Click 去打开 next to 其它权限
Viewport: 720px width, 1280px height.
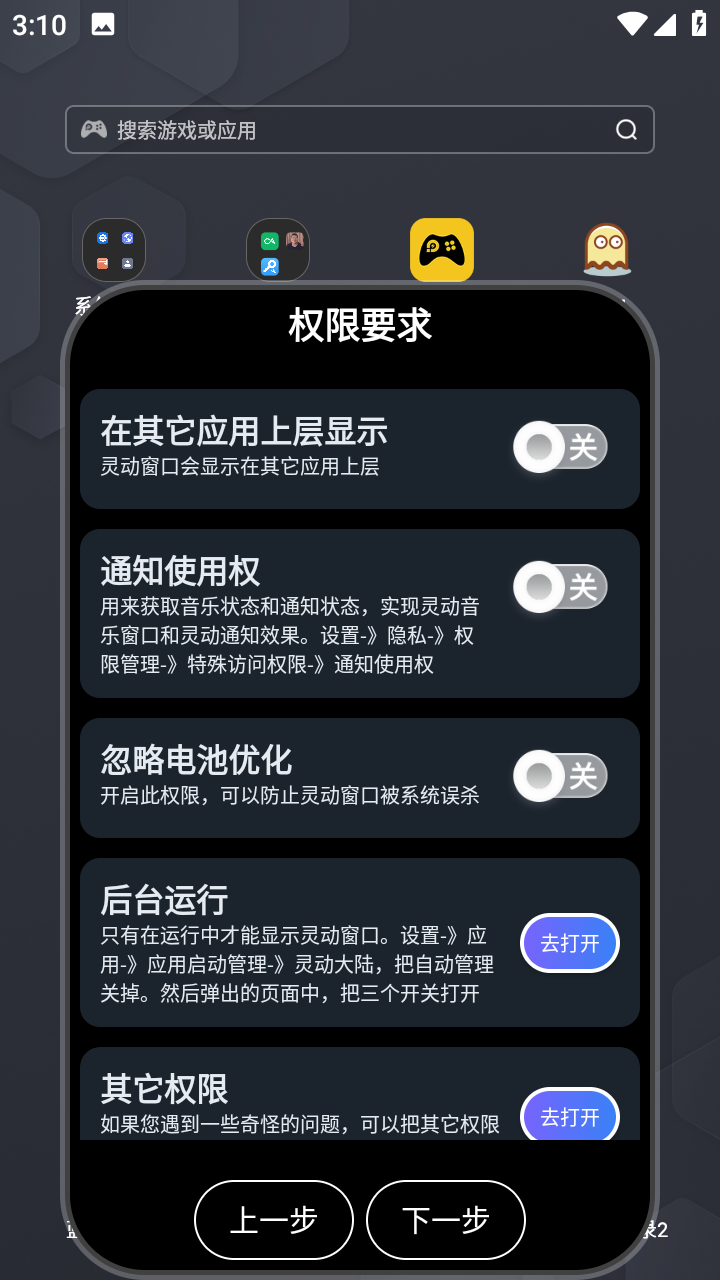[x=569, y=1117]
